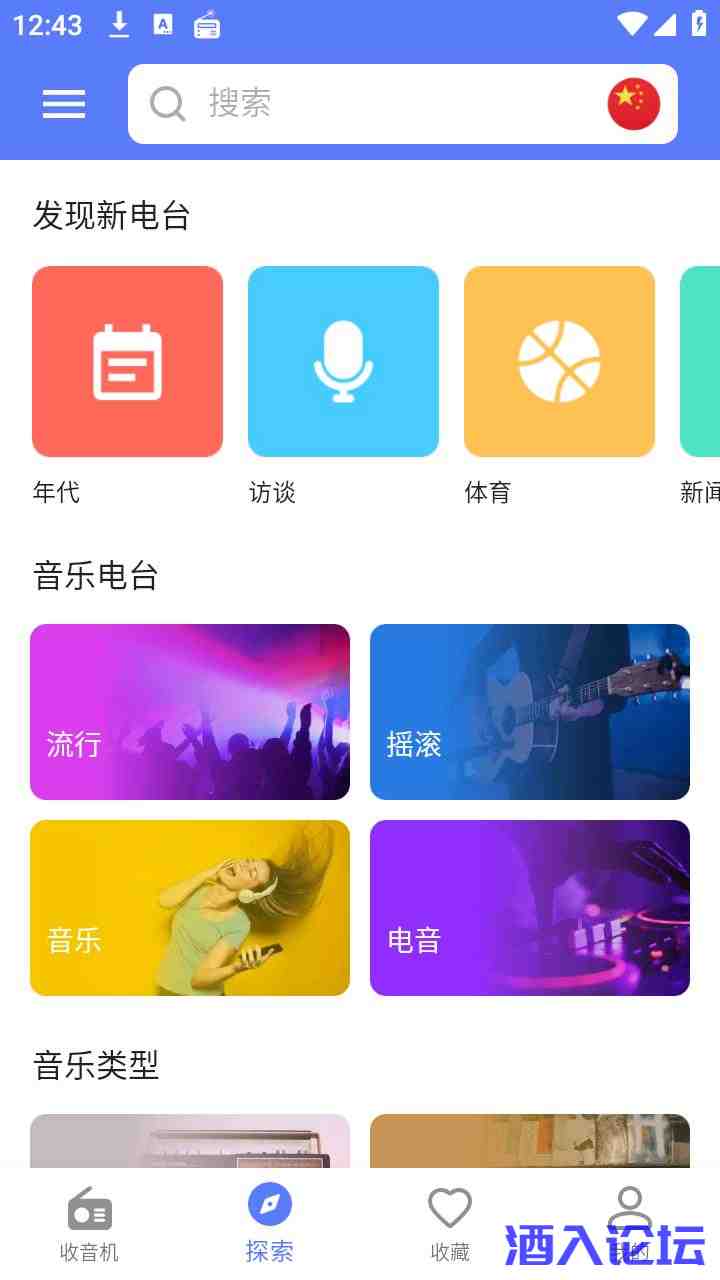Browse 摇滚 rock music stations
This screenshot has width=720, height=1280.
[x=530, y=712]
